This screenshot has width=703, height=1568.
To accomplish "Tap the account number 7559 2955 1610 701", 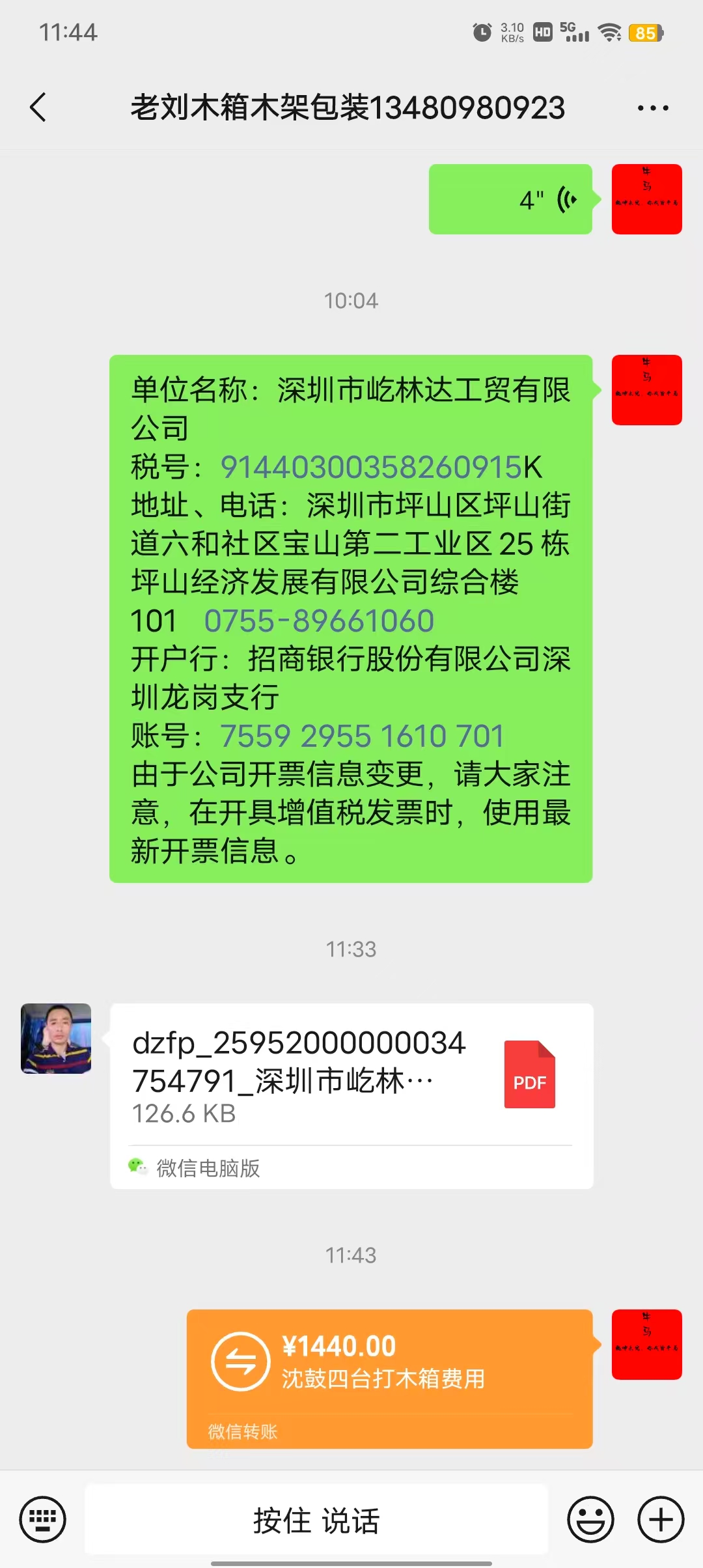I will point(362,736).
